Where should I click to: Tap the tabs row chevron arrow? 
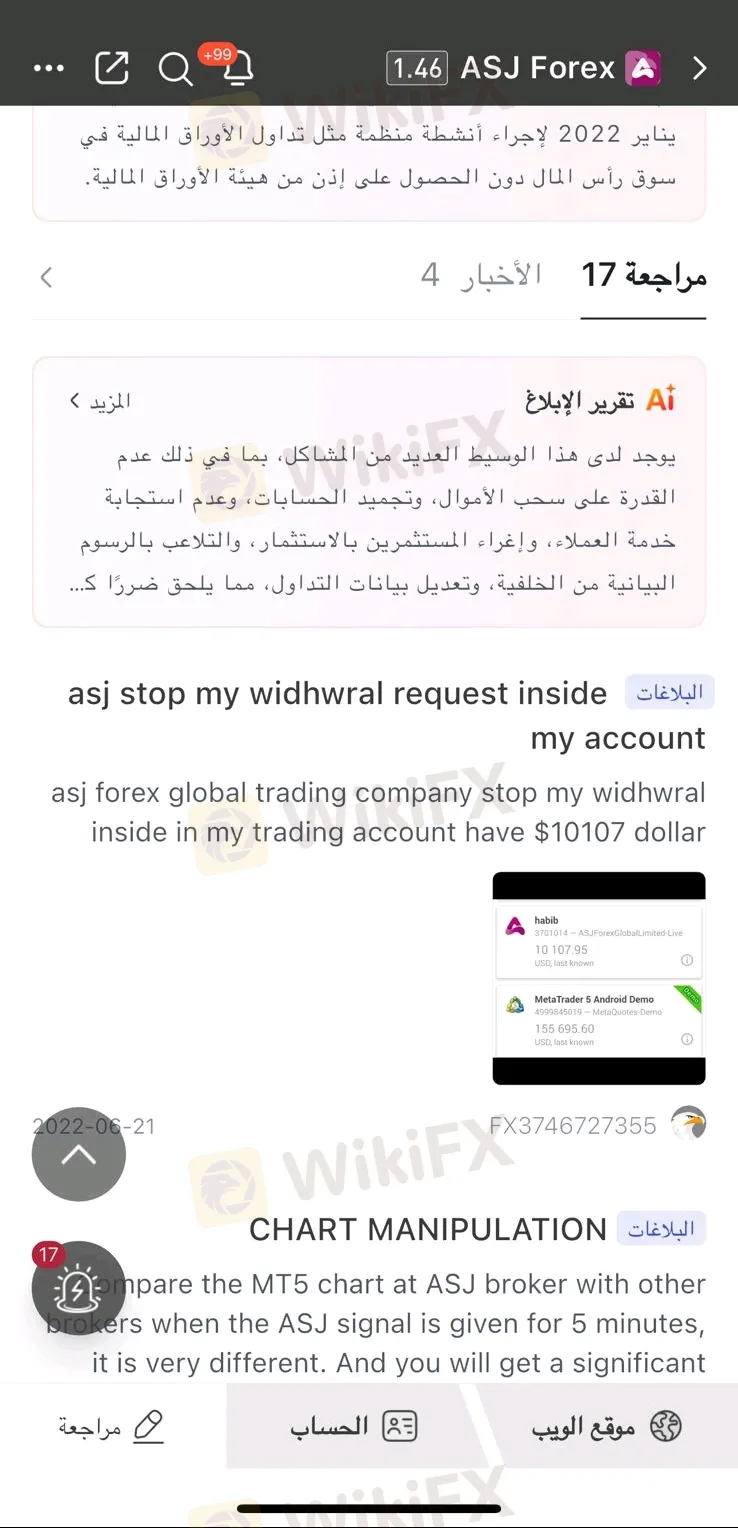pos(46,277)
